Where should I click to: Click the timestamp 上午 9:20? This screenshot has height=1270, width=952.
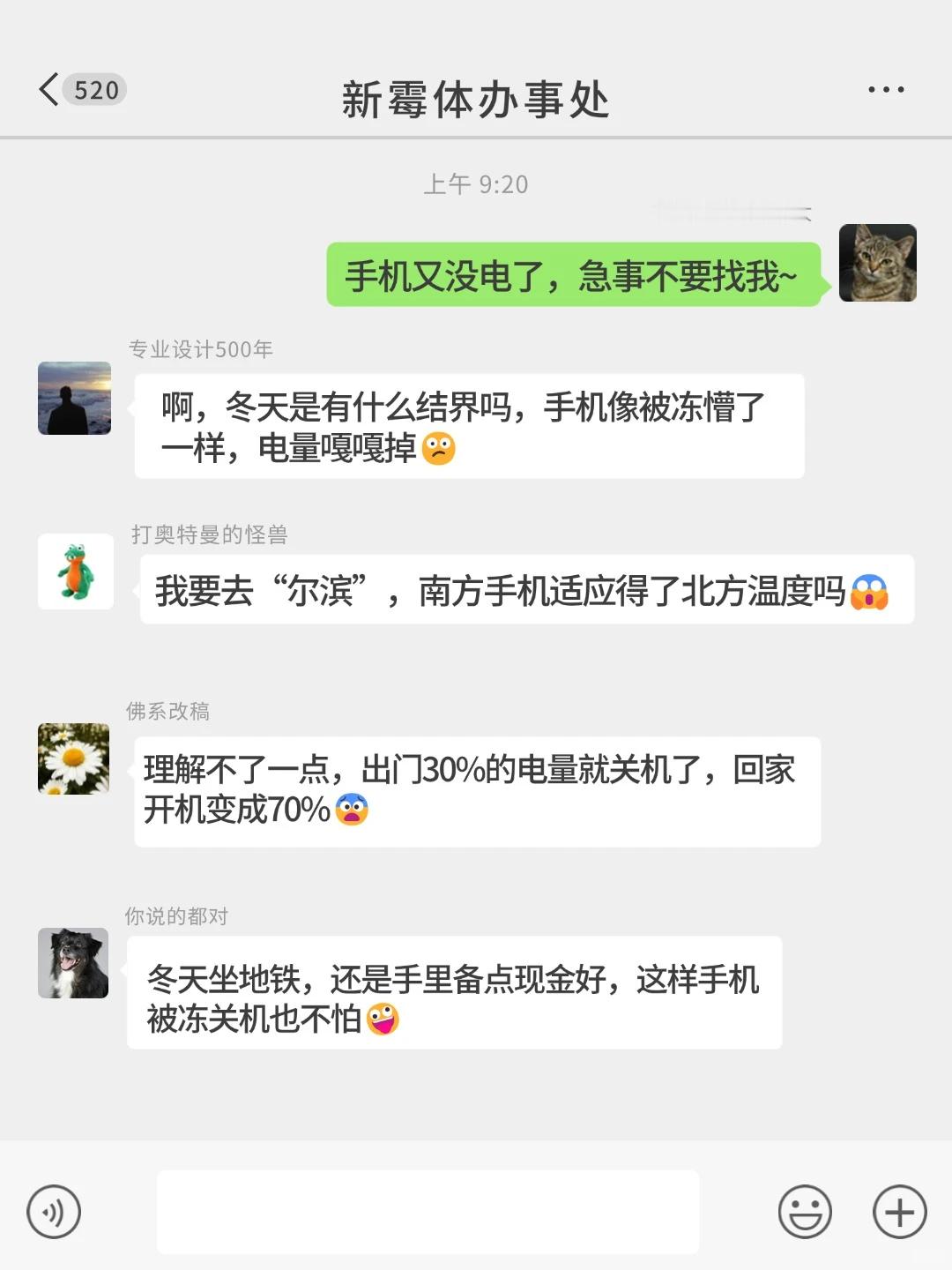(x=476, y=183)
